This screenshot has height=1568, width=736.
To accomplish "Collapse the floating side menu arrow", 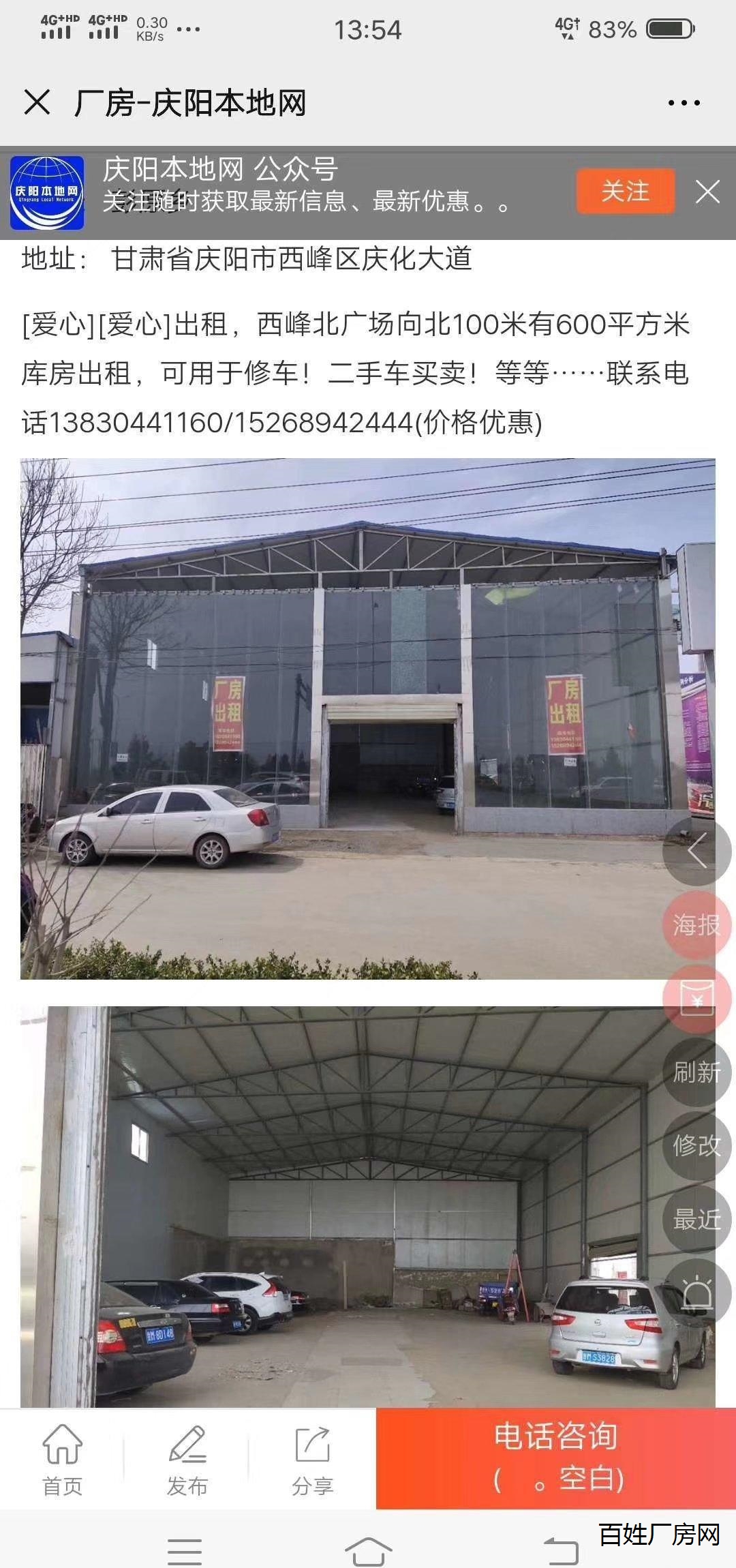I will [x=696, y=851].
